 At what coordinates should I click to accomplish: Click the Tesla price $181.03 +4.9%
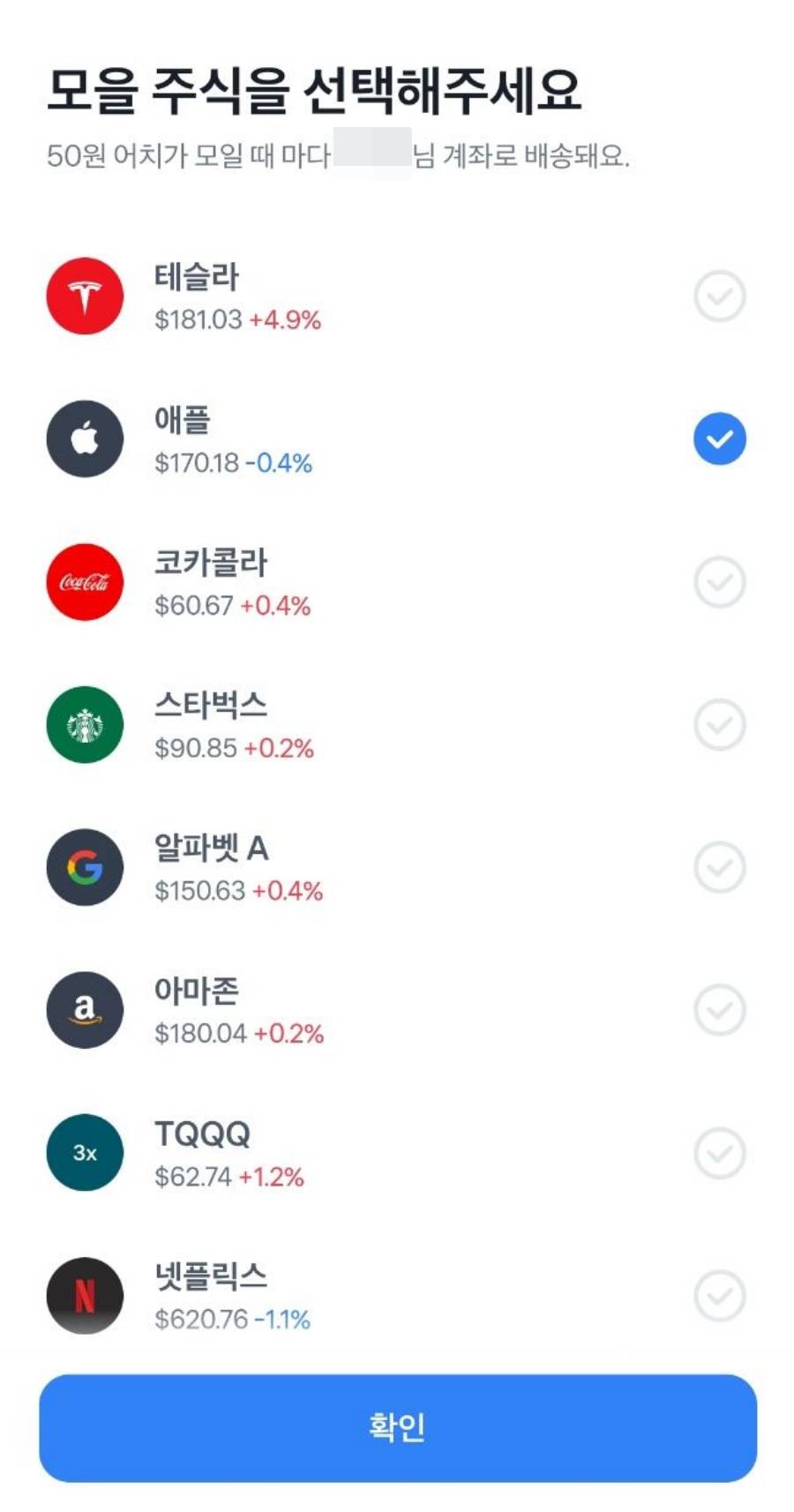coord(236,322)
